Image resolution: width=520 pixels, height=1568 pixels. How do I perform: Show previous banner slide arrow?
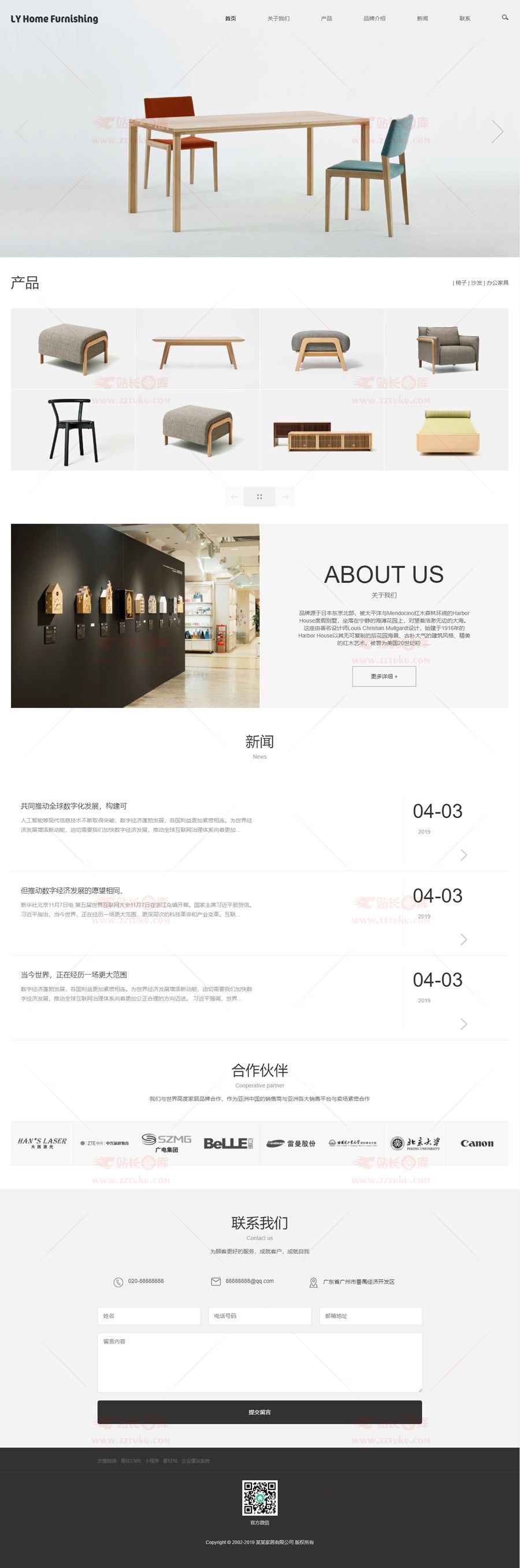click(x=22, y=132)
